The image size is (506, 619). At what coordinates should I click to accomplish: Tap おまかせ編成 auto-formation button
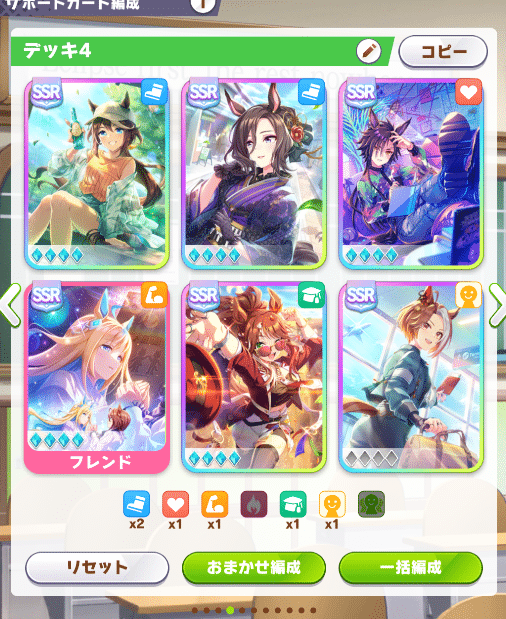pyautogui.click(x=254, y=568)
